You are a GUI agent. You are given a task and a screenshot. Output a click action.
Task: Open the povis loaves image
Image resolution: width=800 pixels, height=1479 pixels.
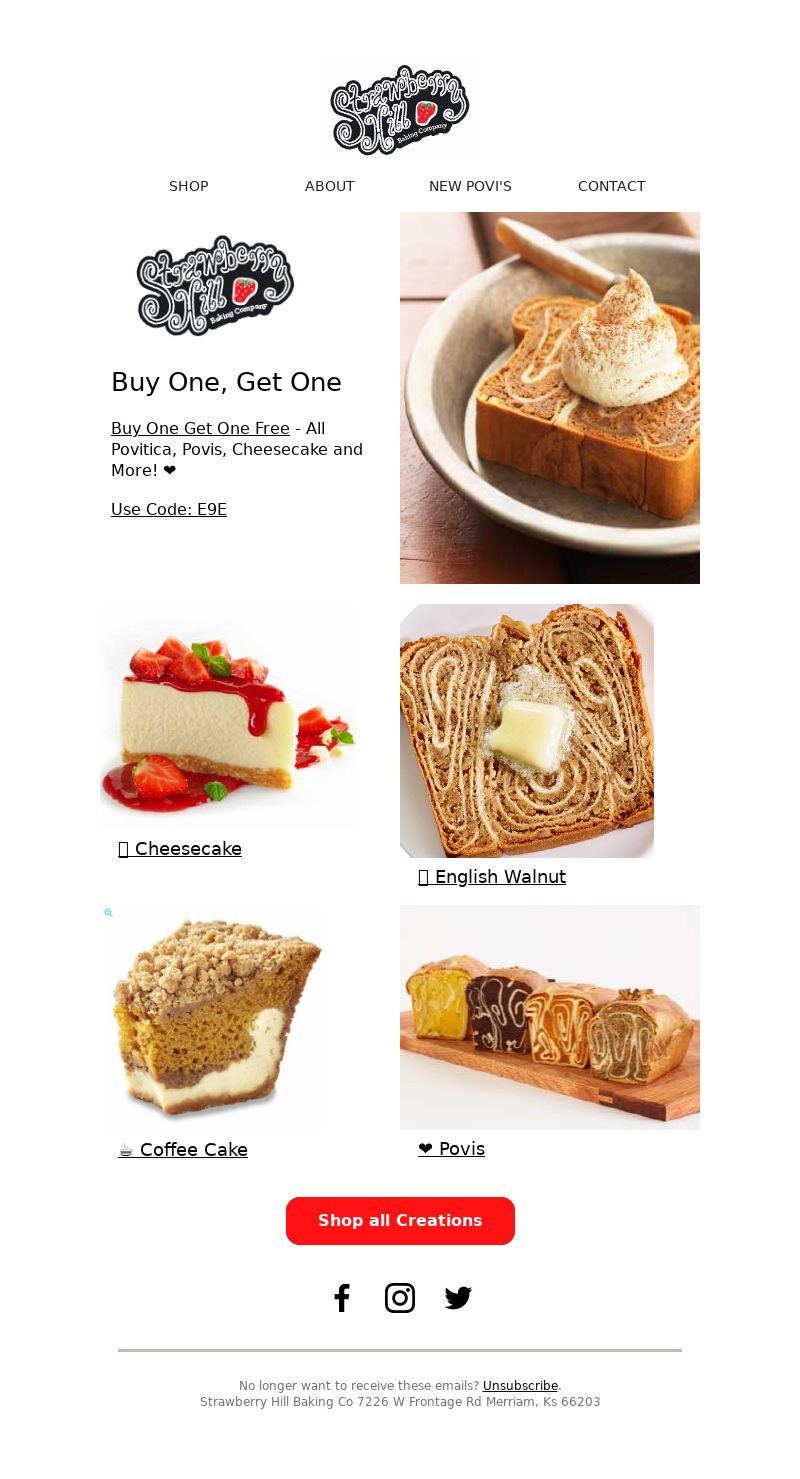[x=550, y=1017]
